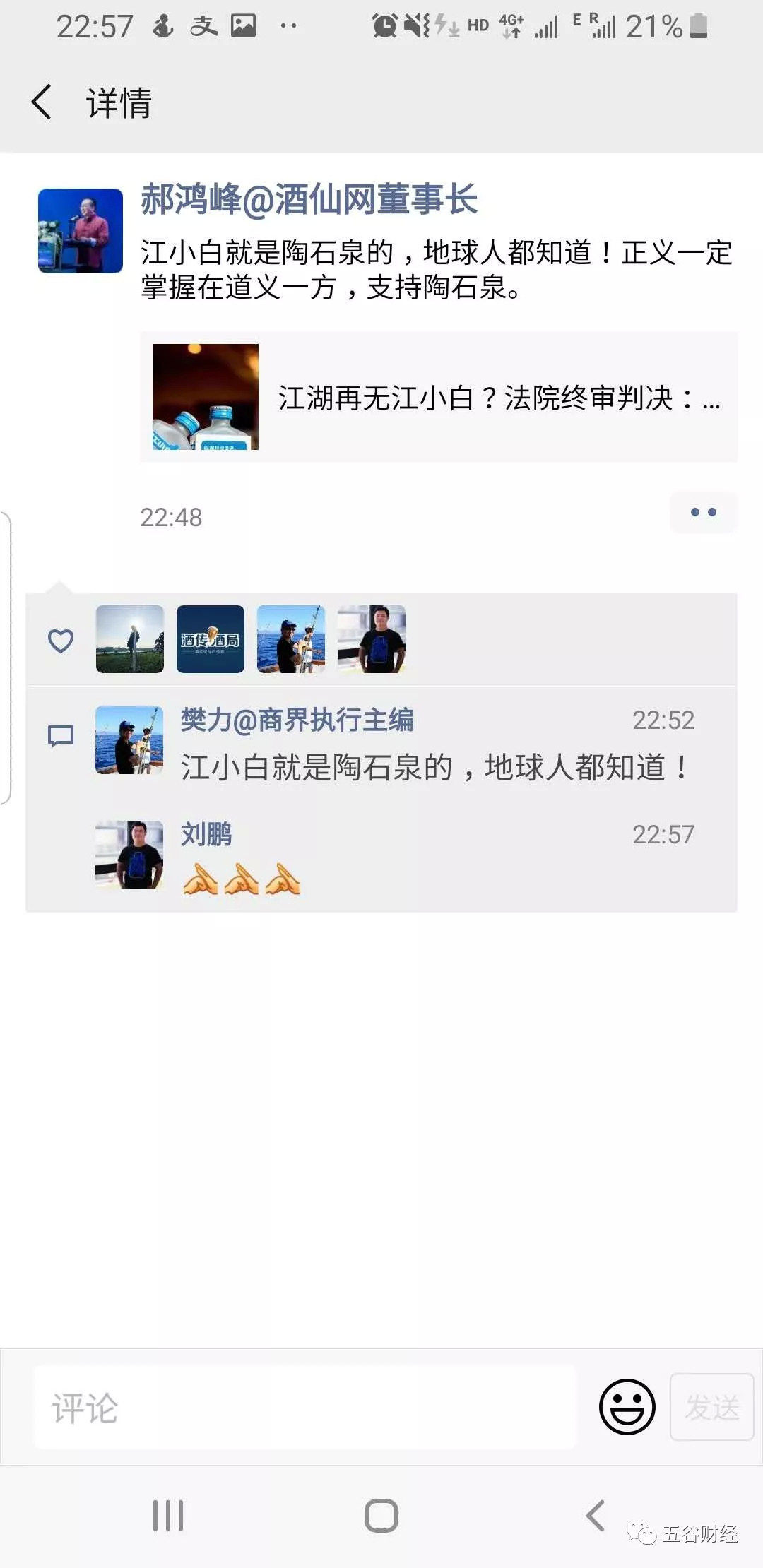
Task: Open 郝鸿峰's profile avatar
Action: (x=80, y=230)
